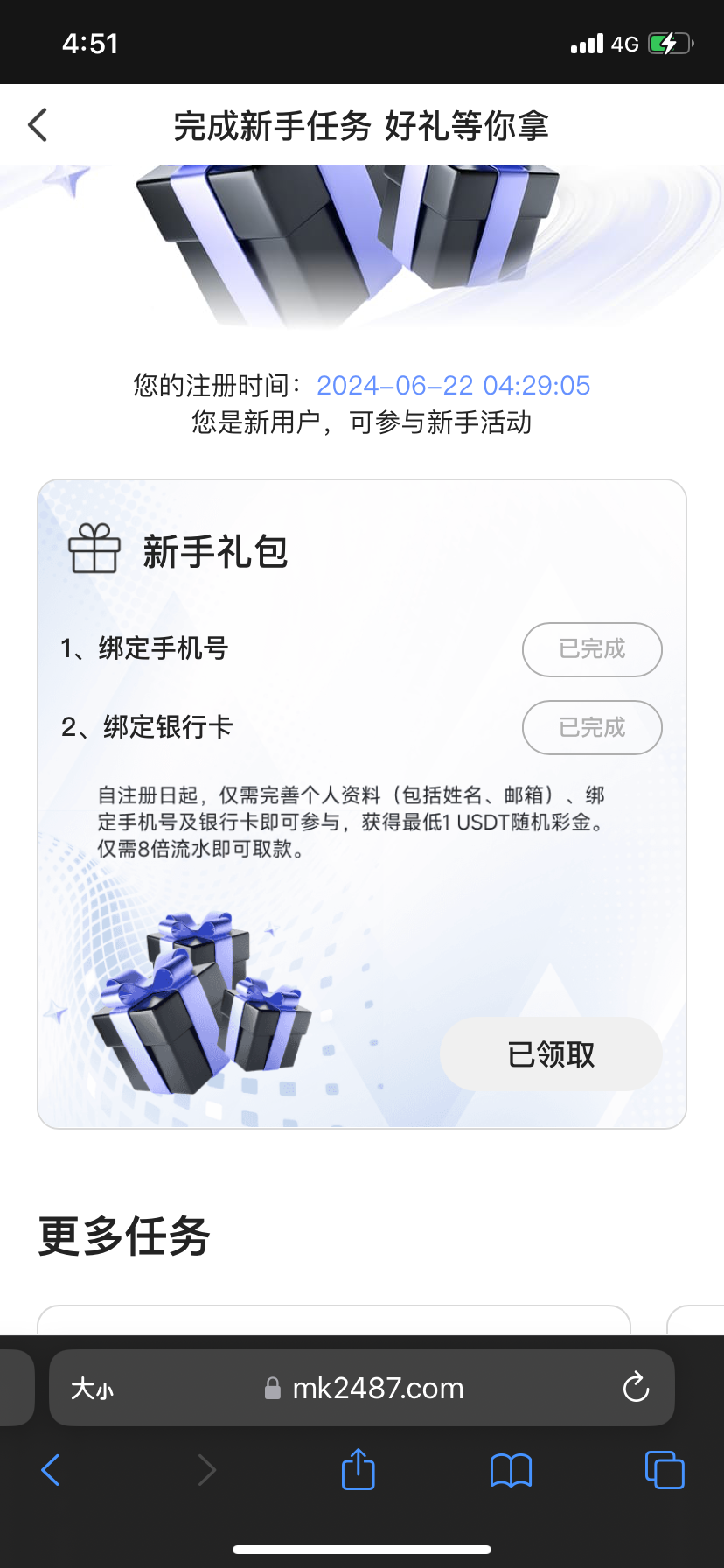
Task: Tap the 4G signal strength bars
Action: click(x=588, y=41)
